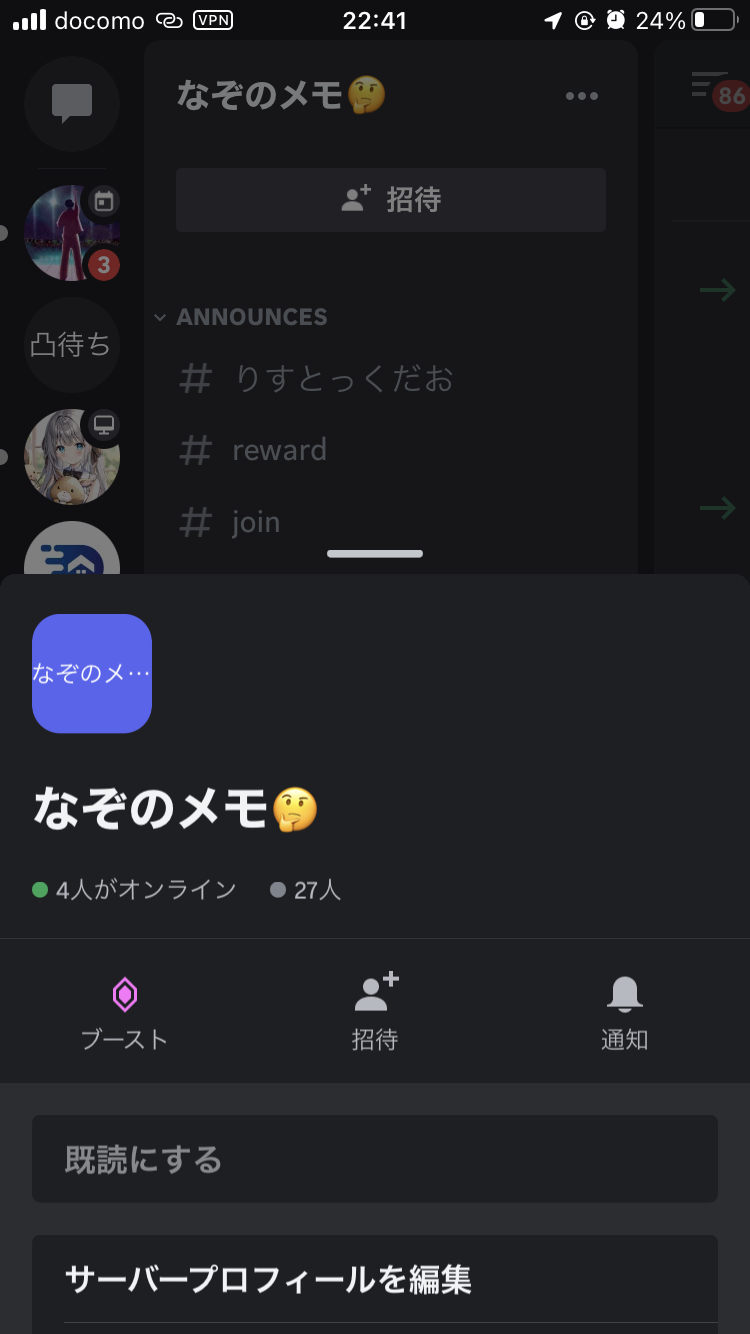Open the ブースト server boost option

(x=124, y=1012)
